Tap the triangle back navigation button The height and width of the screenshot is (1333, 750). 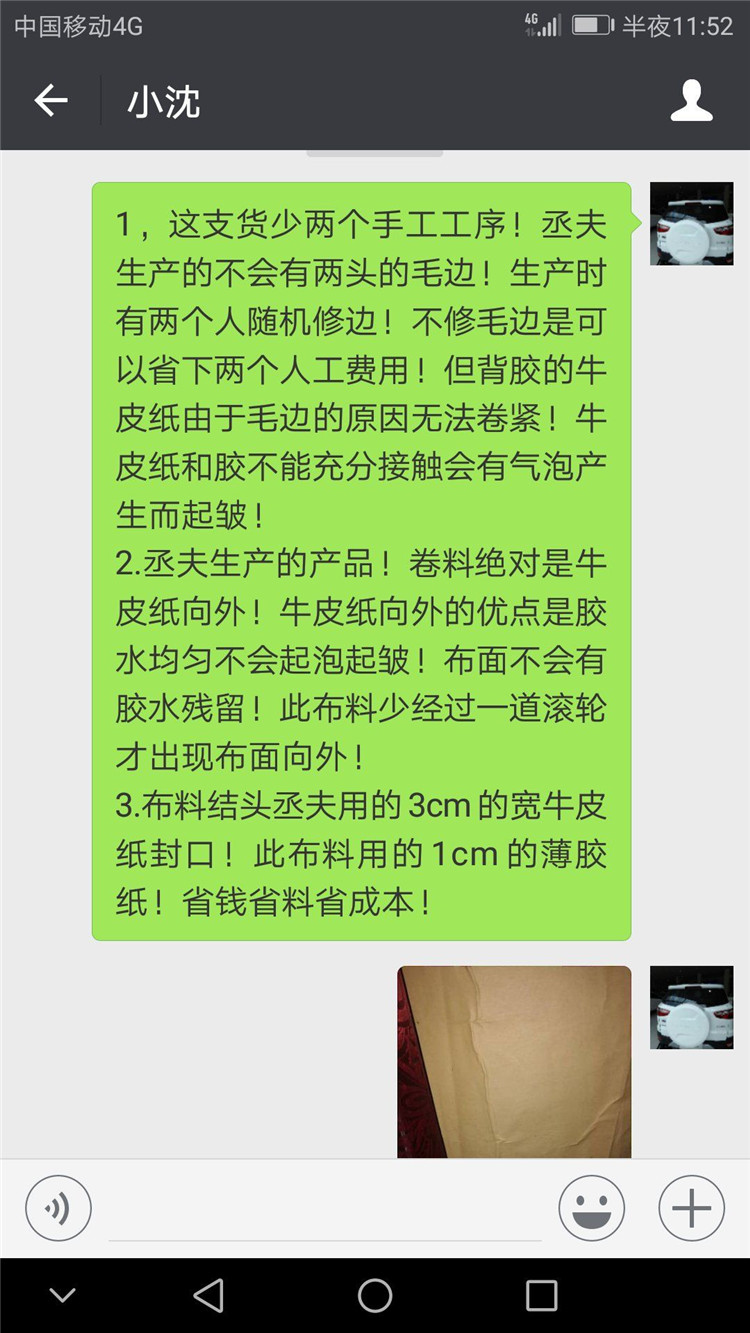[208, 1295]
